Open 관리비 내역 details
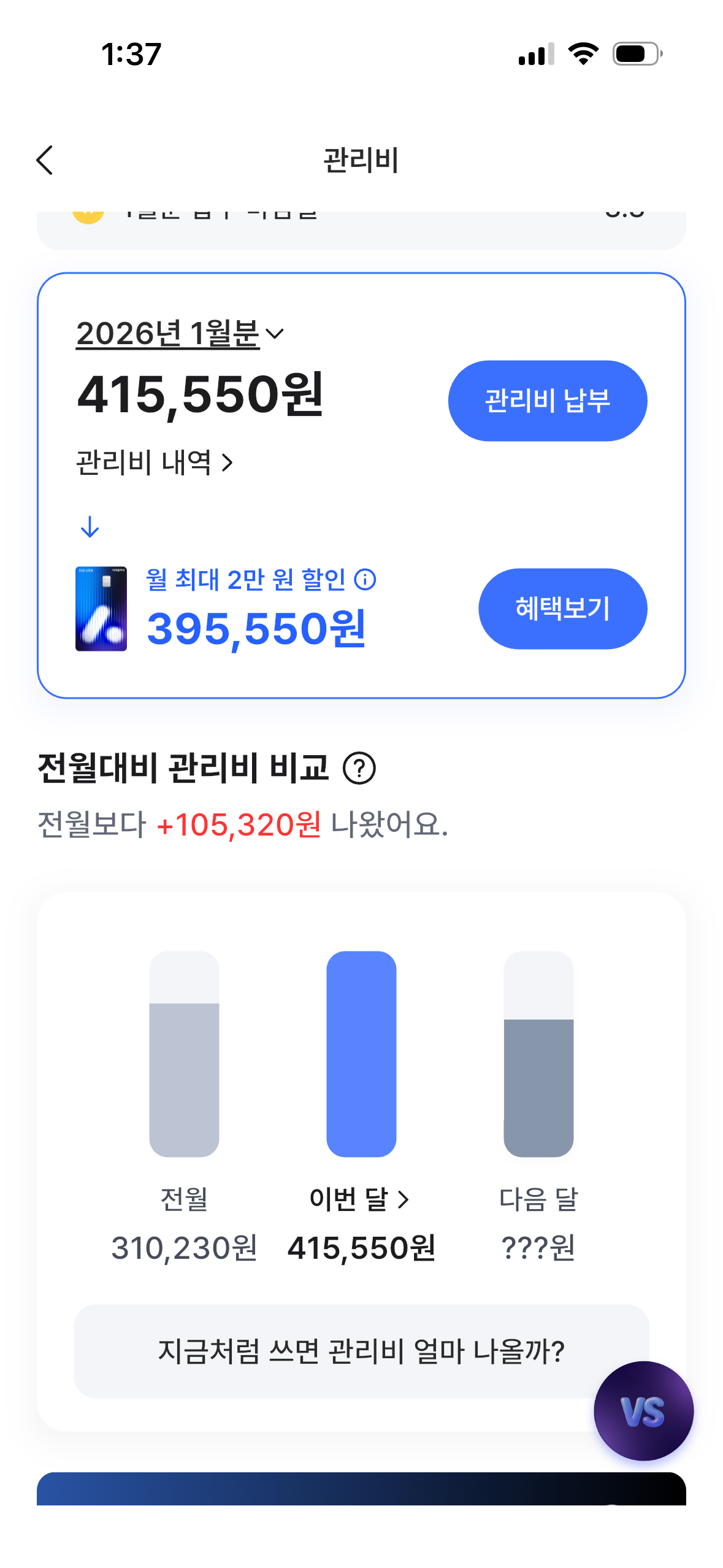 [x=155, y=463]
